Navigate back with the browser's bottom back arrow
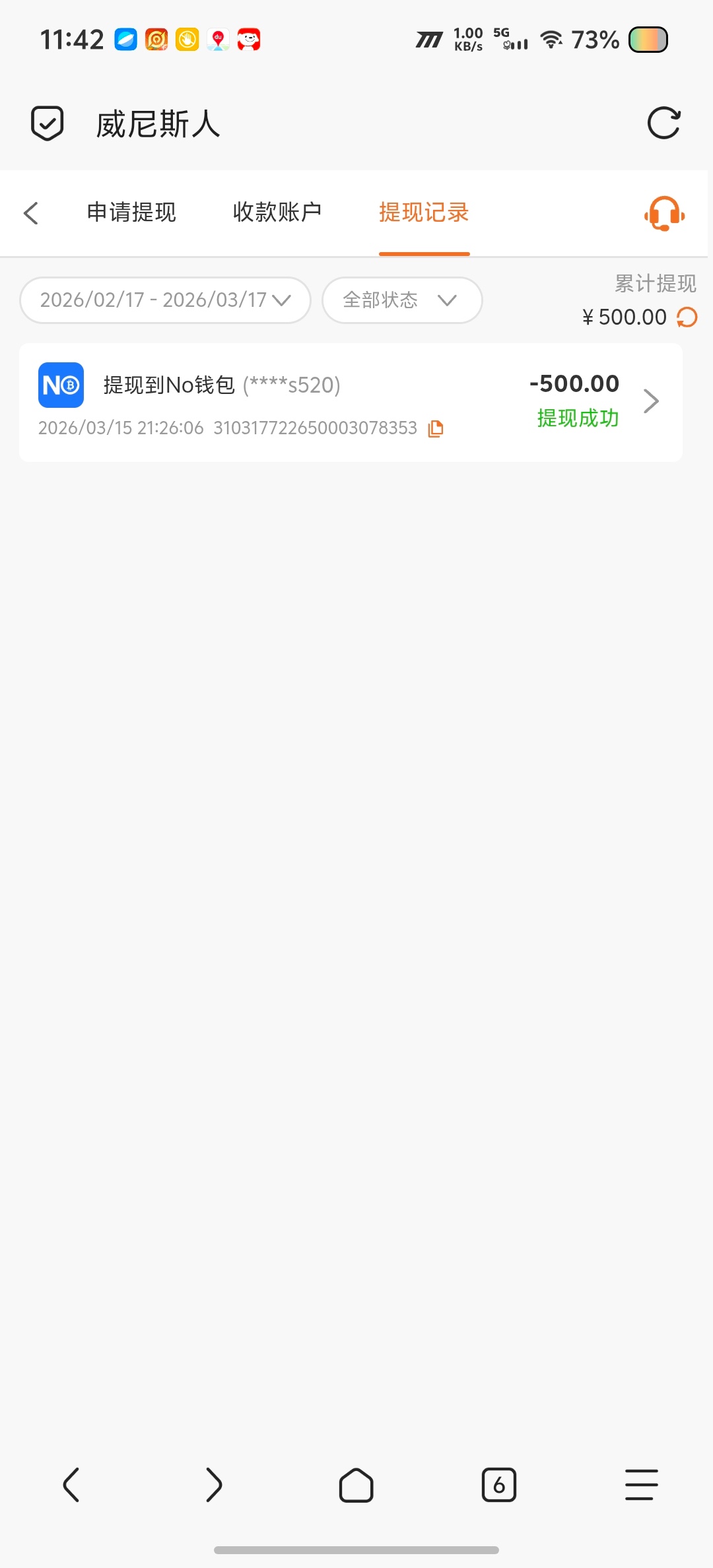The height and width of the screenshot is (1568, 713). click(x=71, y=1486)
